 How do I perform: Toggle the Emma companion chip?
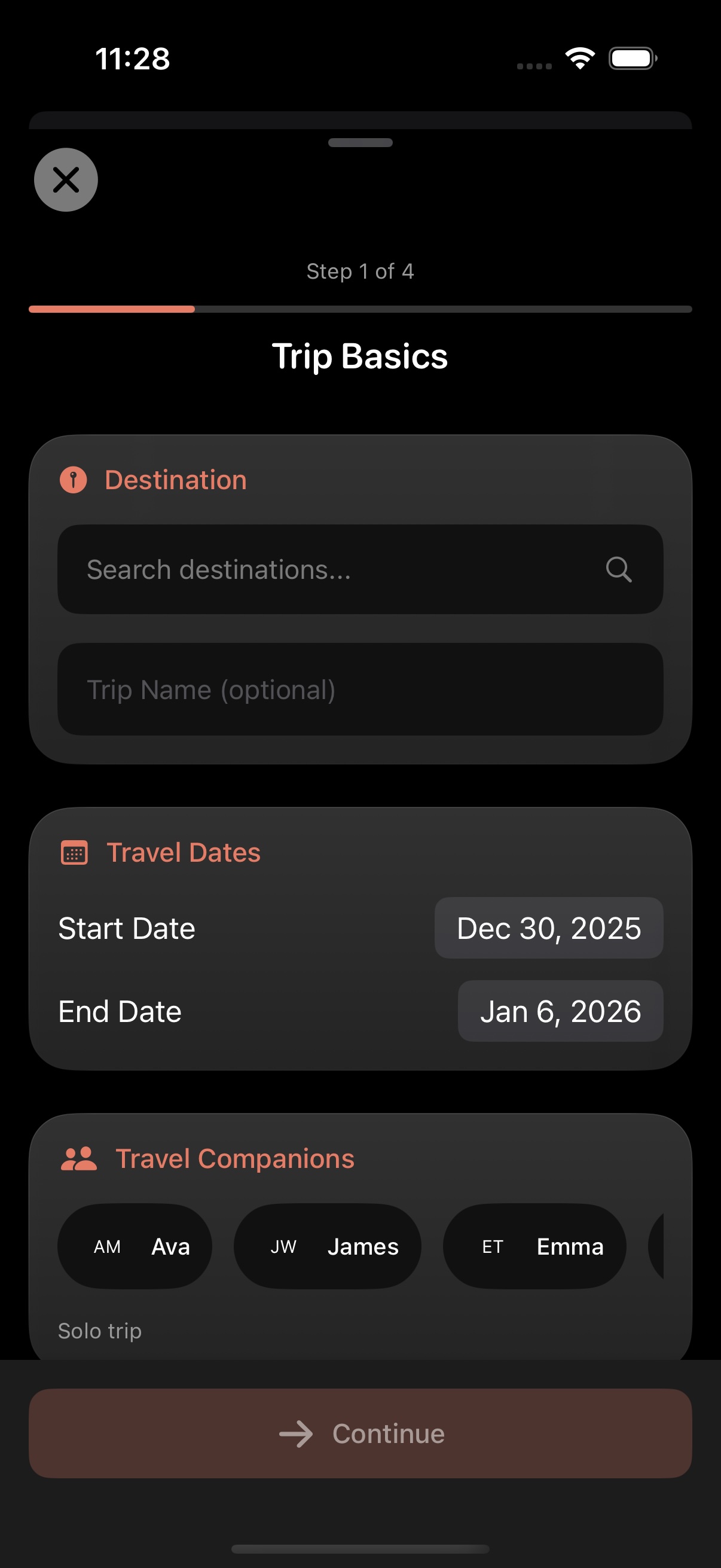[x=536, y=1247]
